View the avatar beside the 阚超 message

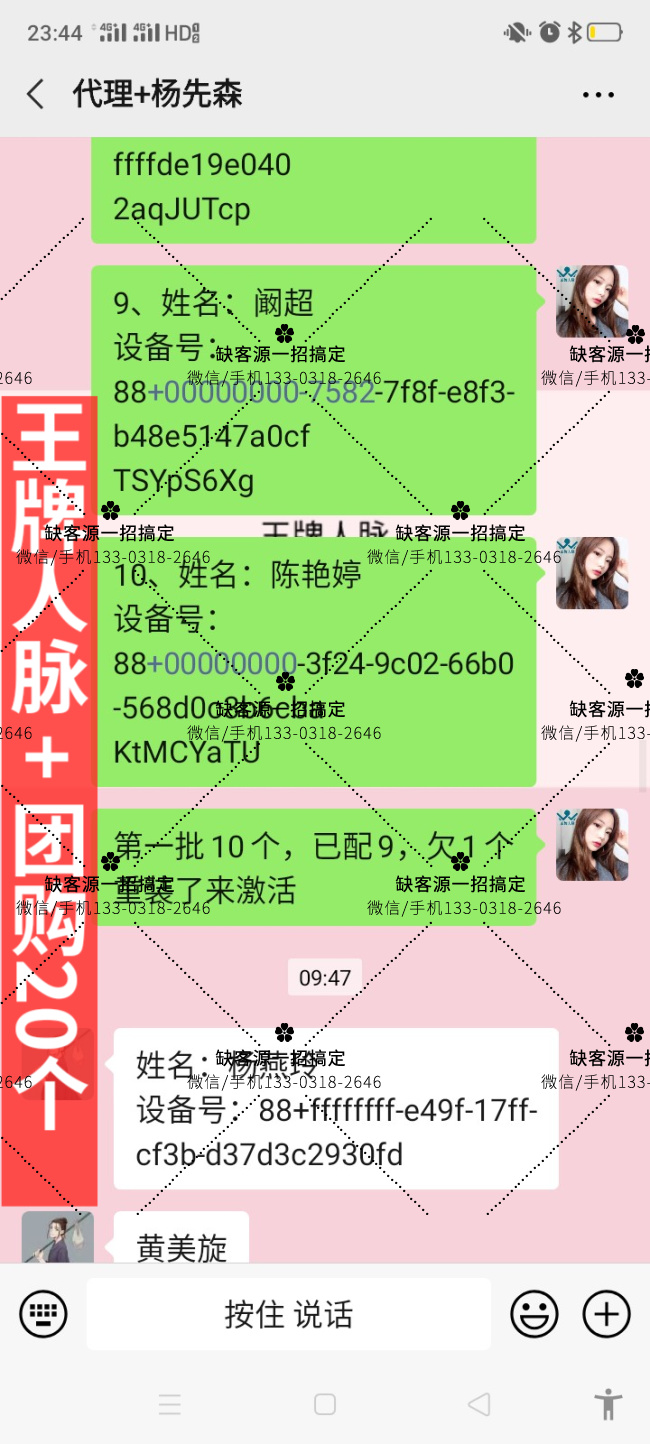click(592, 301)
